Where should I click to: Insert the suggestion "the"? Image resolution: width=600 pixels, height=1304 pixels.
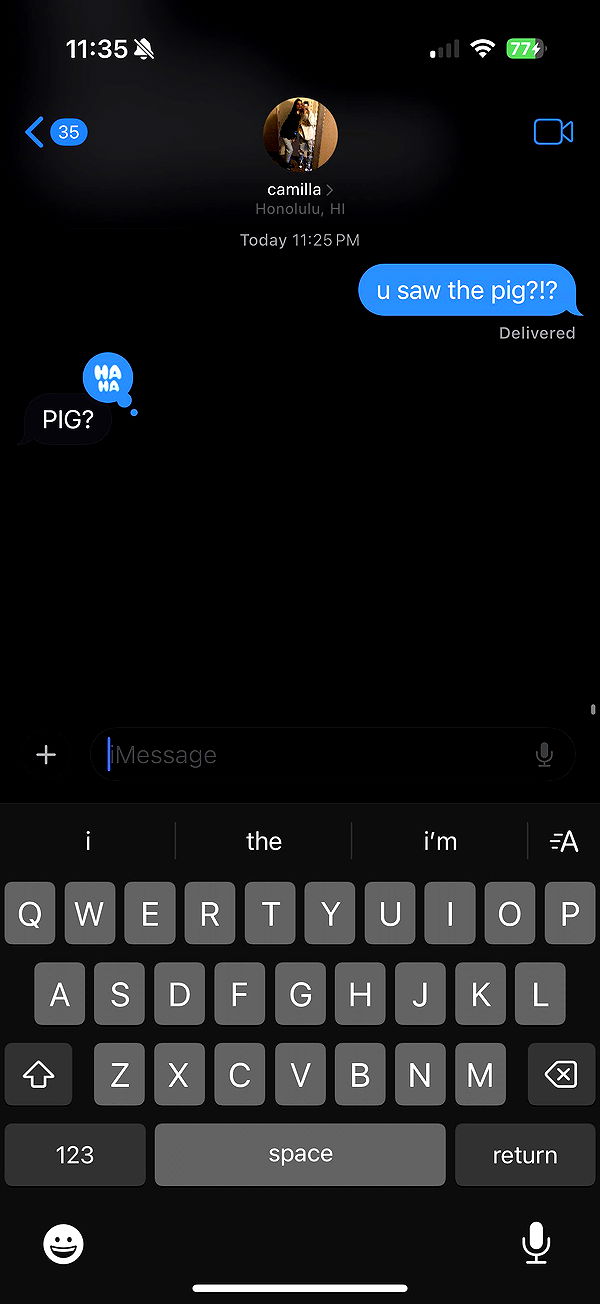pos(264,841)
